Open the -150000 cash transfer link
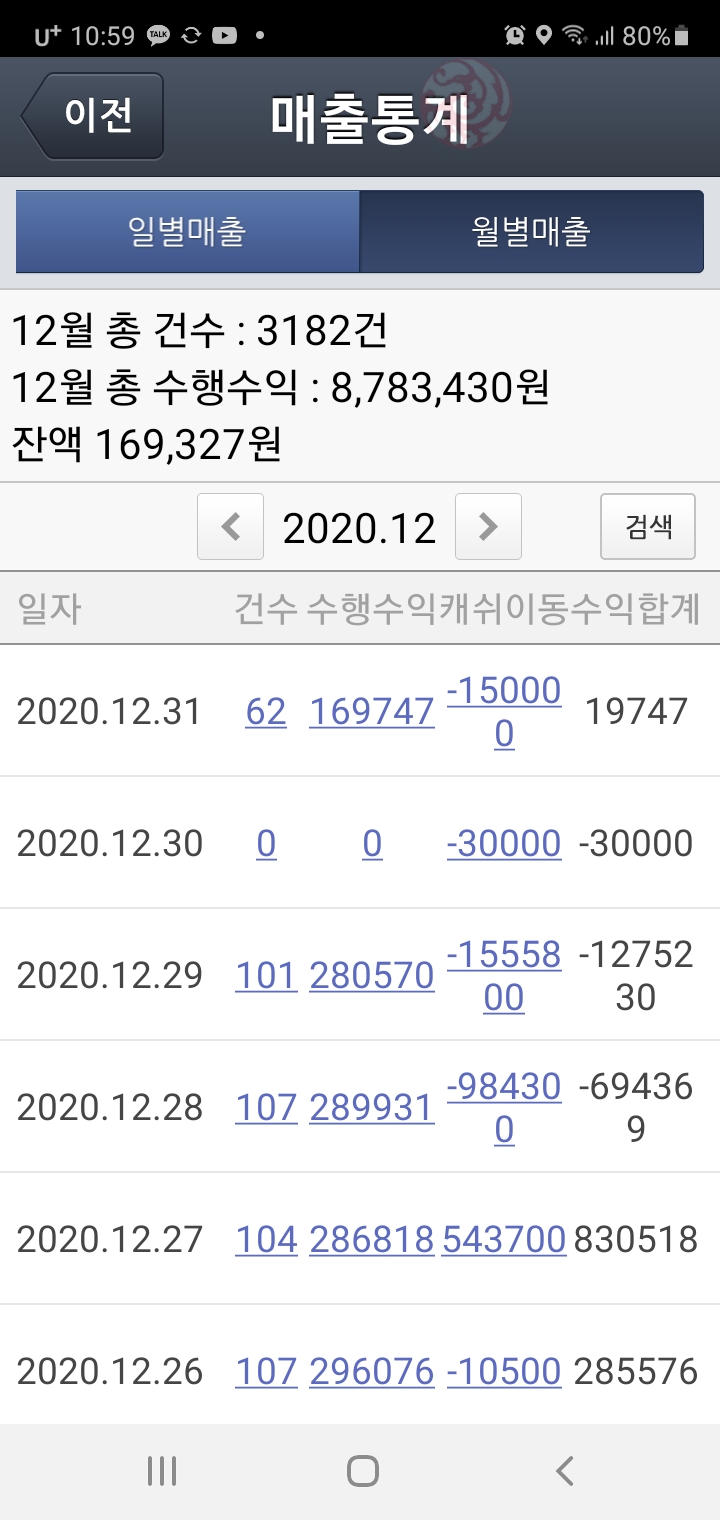 coord(504,712)
